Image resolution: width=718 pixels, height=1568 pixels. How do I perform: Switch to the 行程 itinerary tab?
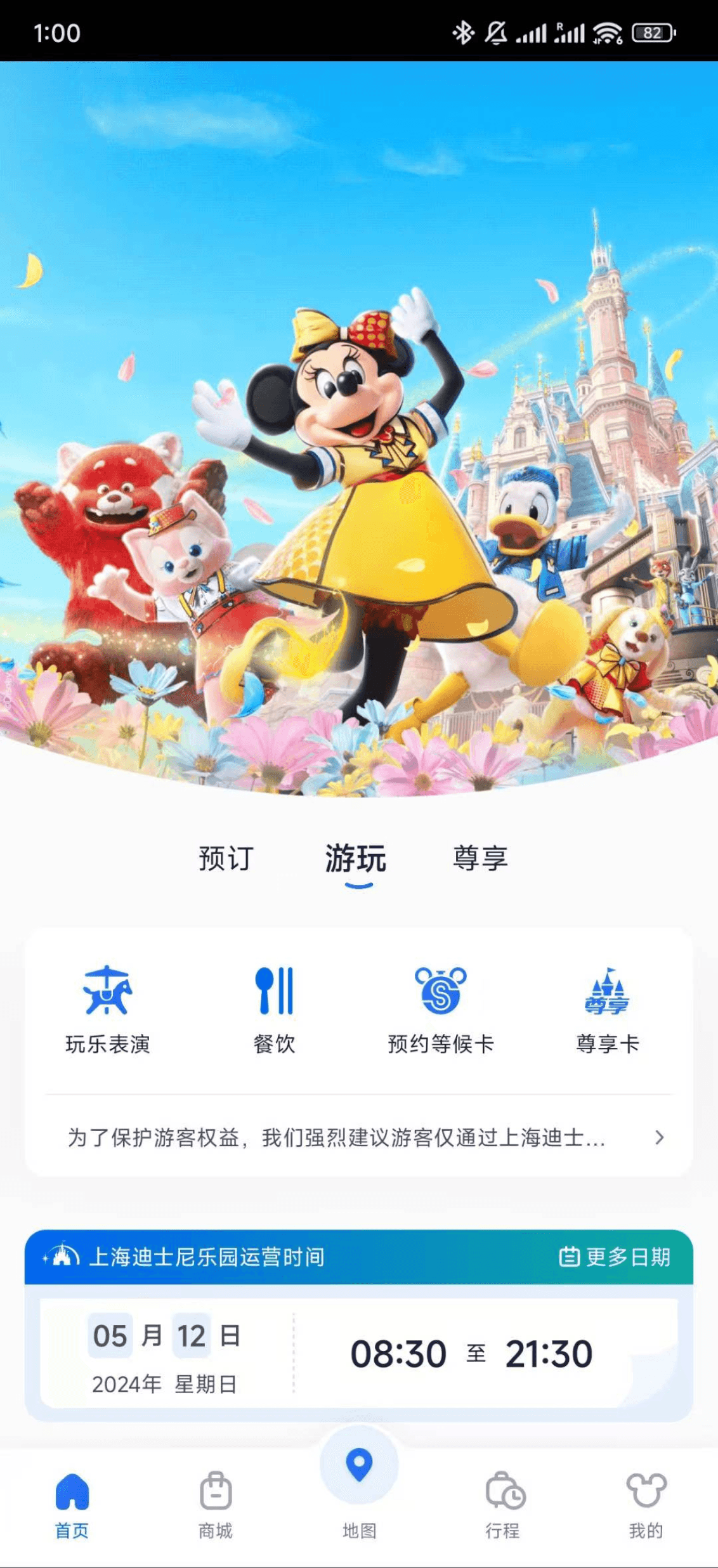pyautogui.click(x=503, y=1505)
